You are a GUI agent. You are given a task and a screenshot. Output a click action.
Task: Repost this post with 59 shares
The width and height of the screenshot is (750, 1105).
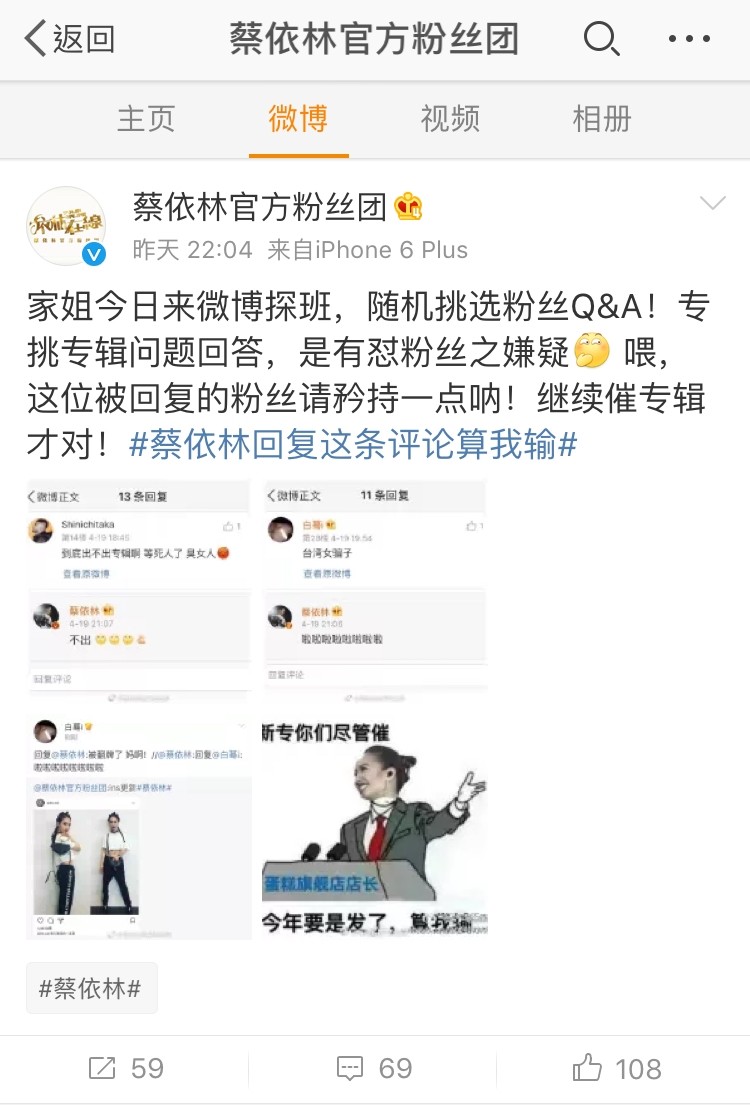pos(125,1069)
